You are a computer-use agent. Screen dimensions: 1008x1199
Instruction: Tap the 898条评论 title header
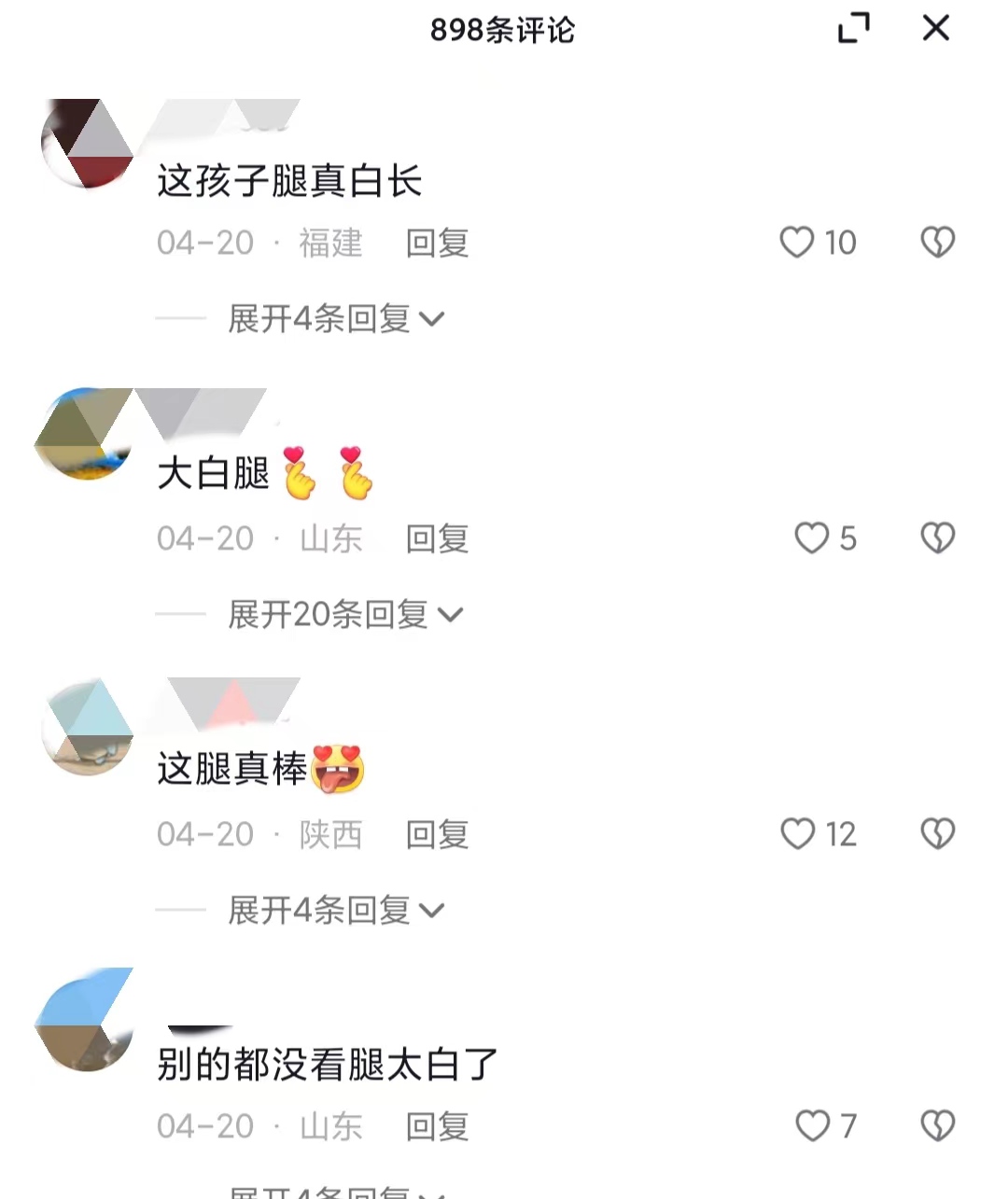(503, 30)
